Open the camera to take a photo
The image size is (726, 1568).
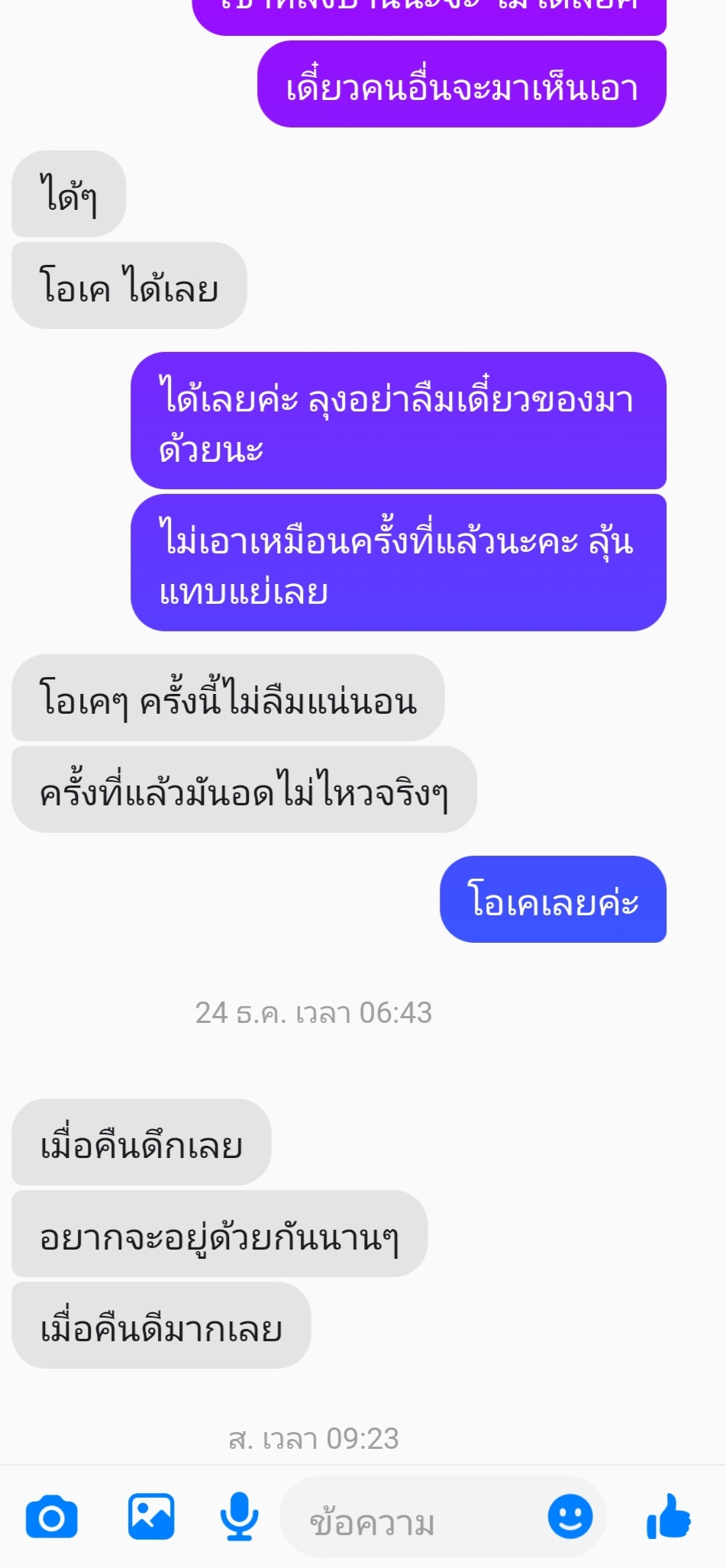(x=51, y=1518)
